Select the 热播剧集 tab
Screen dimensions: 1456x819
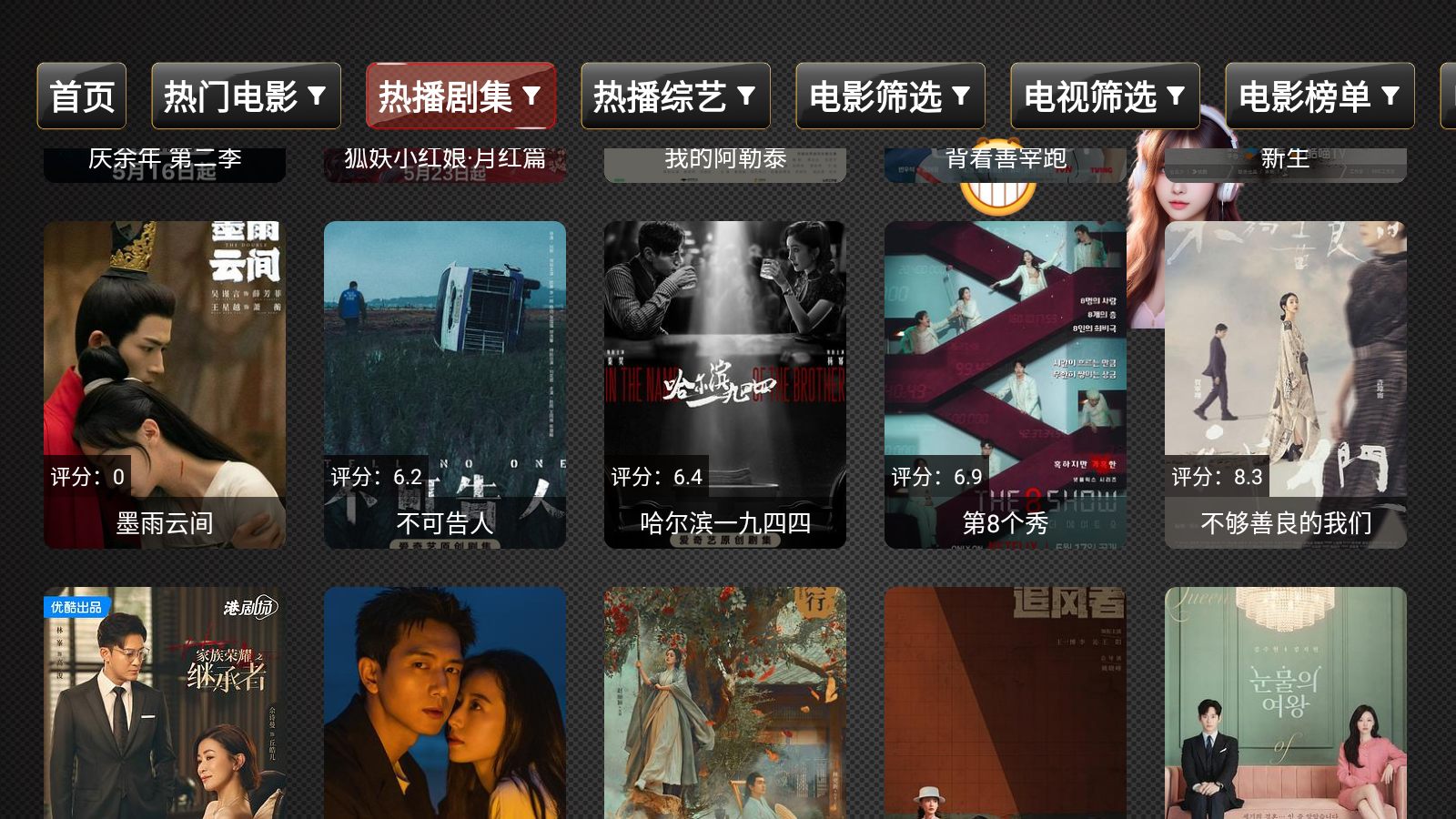460,96
